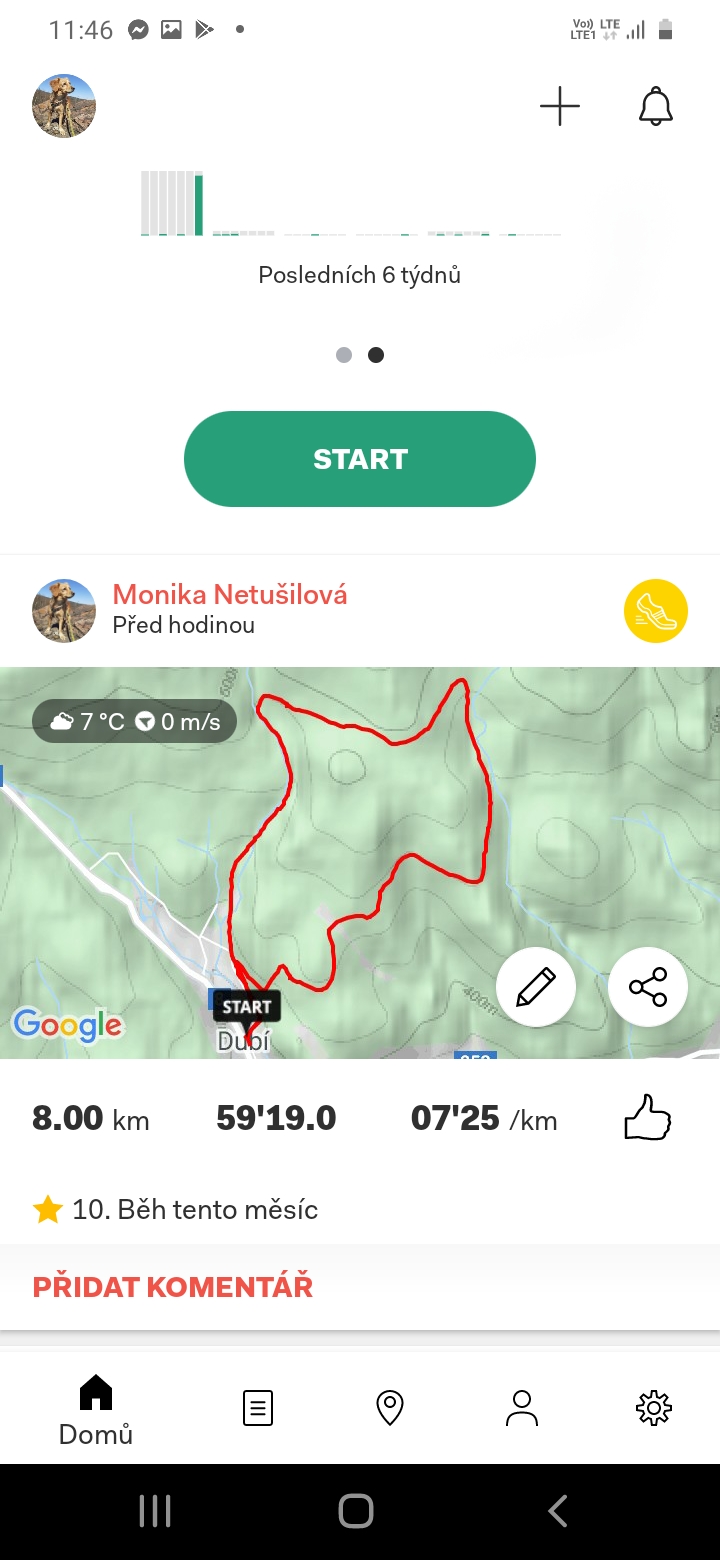Tap PŘIDAT KOMENTÁŘ to add a comment

point(173,1286)
